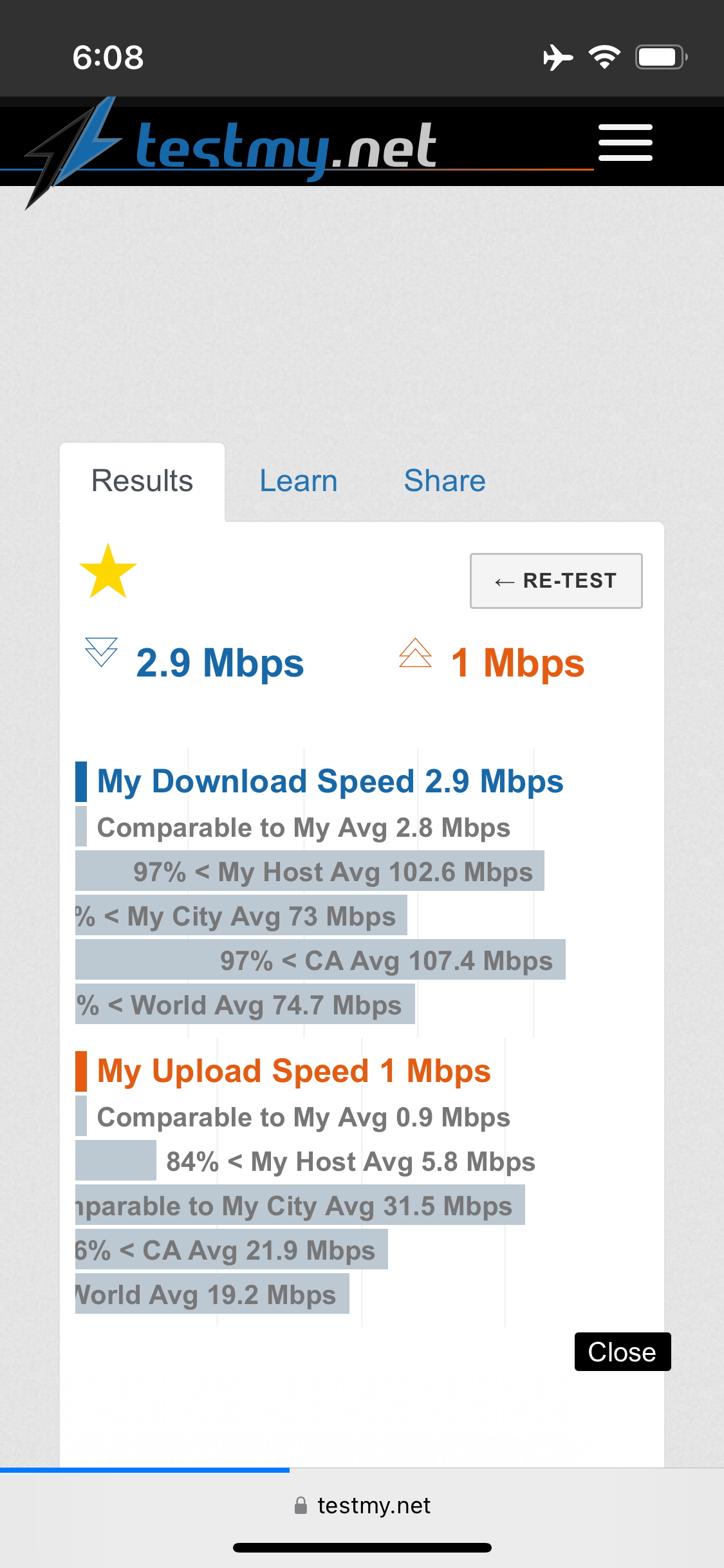This screenshot has height=1568, width=724.
Task: Tap the RE-TEST button
Action: coord(556,581)
